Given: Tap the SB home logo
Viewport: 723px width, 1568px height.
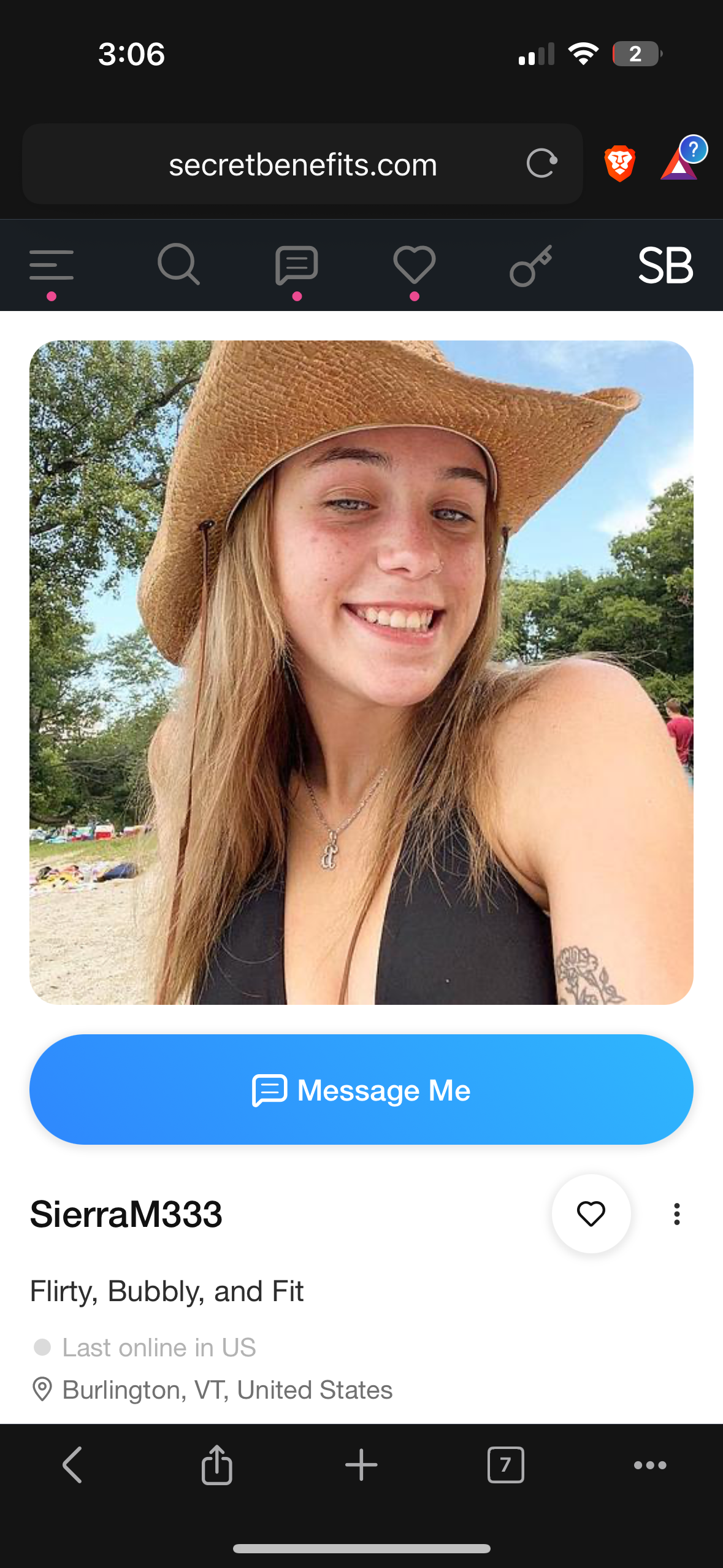Looking at the screenshot, I should 665,266.
